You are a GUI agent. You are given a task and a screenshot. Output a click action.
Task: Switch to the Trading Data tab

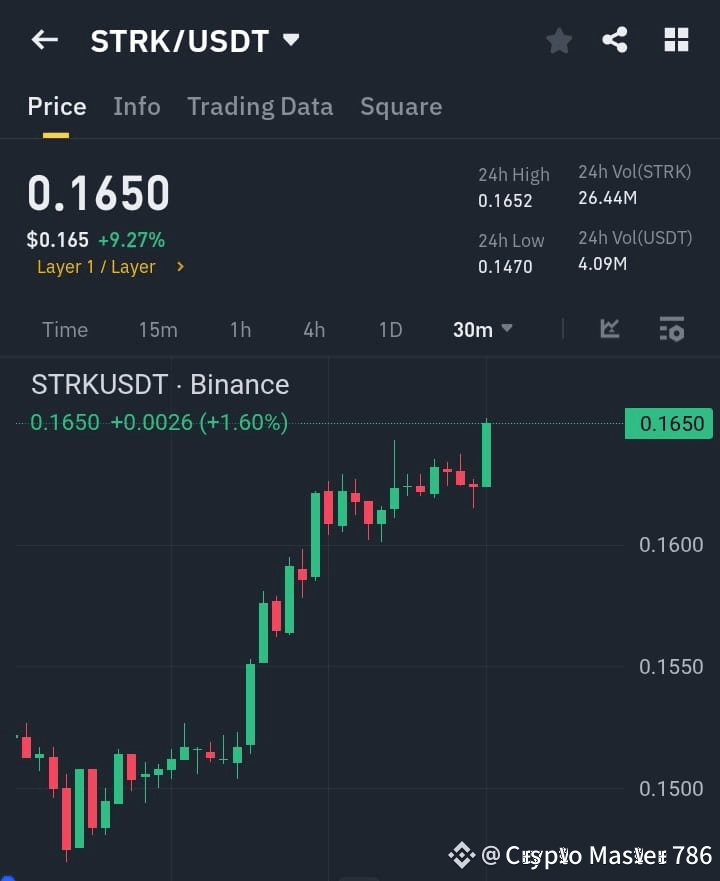(260, 106)
